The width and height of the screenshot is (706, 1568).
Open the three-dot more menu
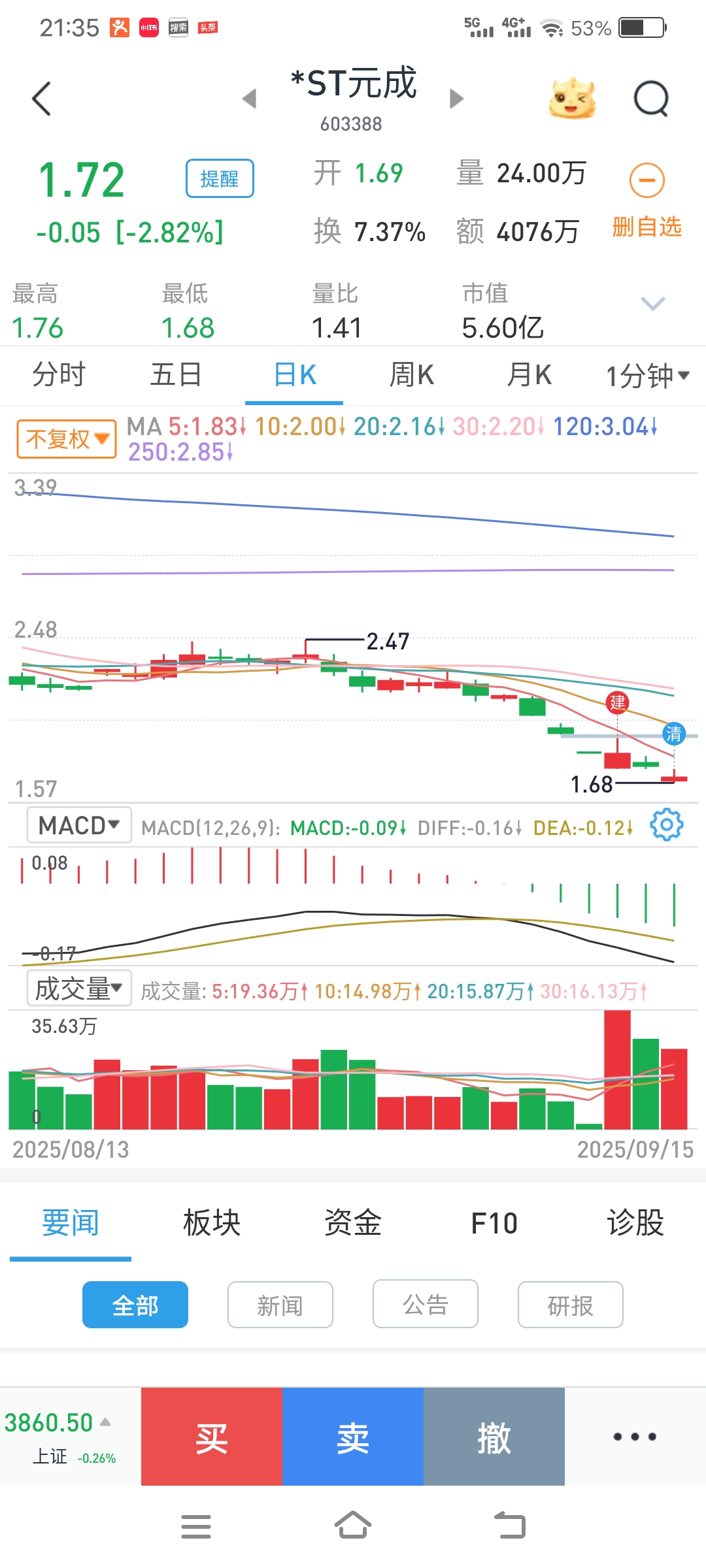coord(635,1437)
